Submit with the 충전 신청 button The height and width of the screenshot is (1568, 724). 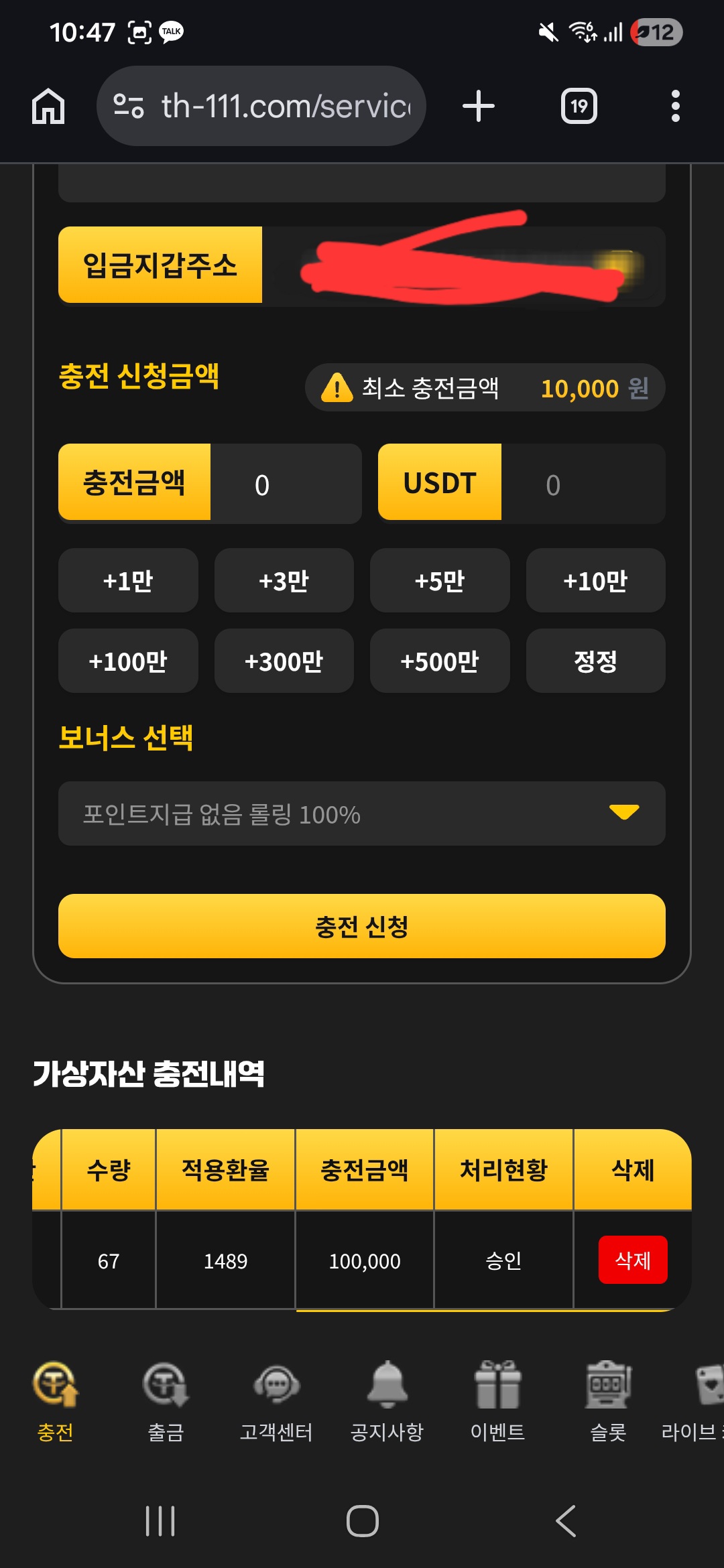(x=362, y=926)
